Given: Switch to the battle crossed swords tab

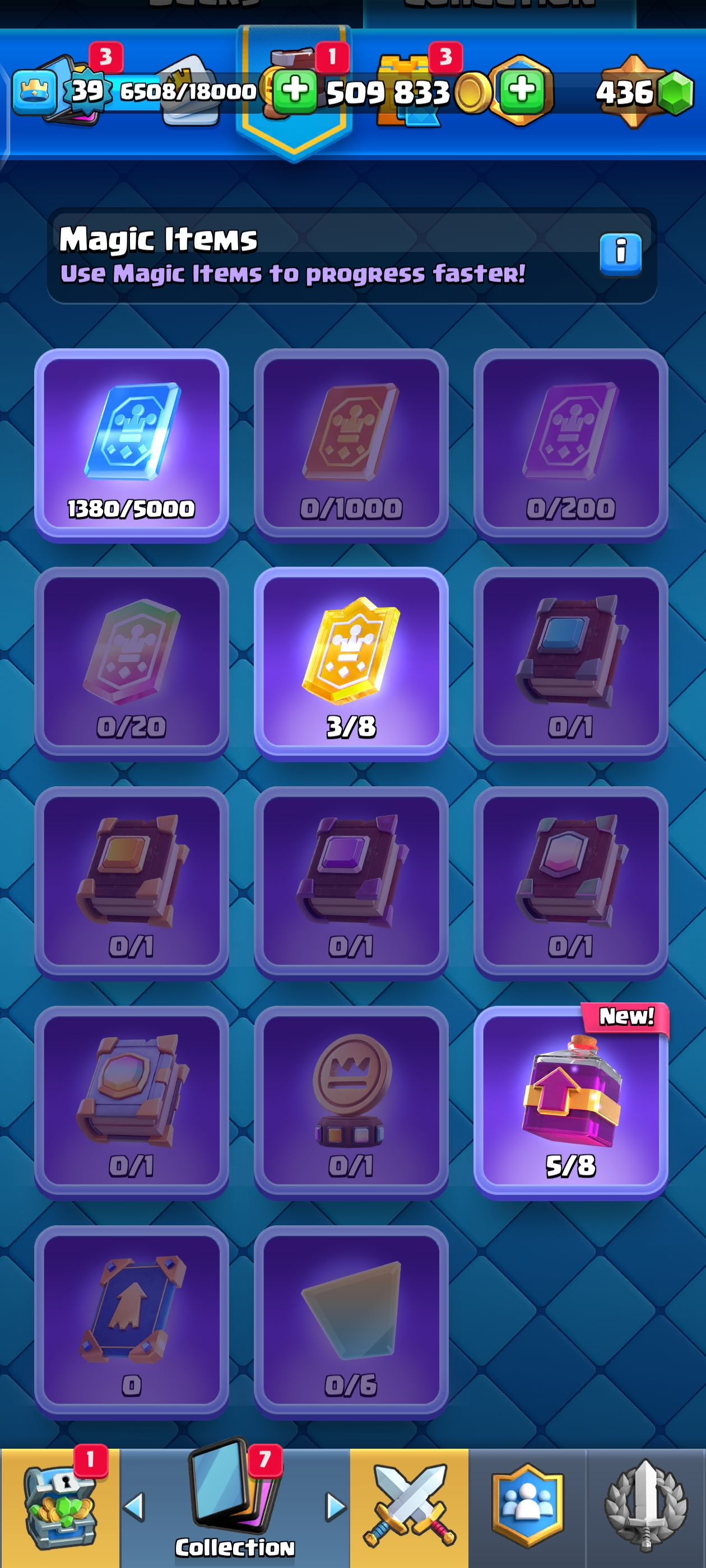Looking at the screenshot, I should point(408,1507).
